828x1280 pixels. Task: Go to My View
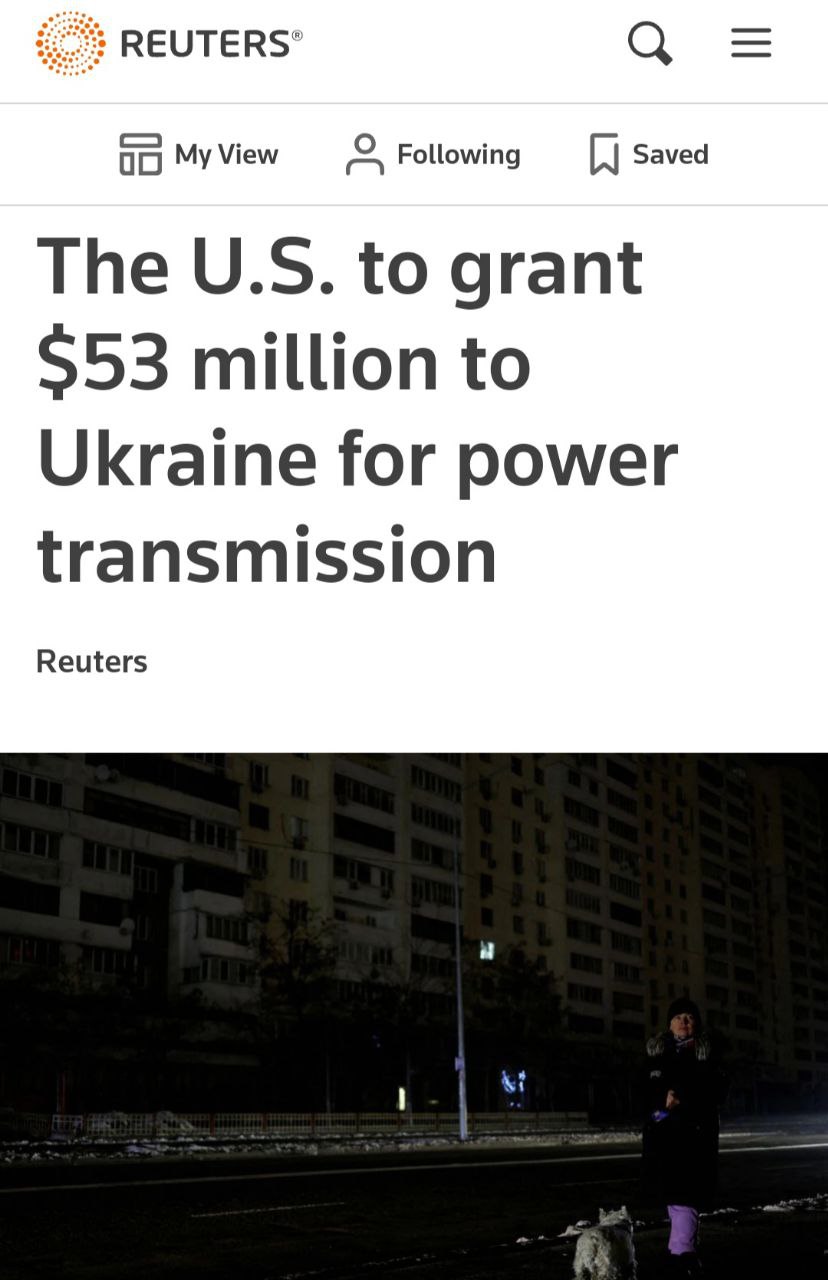198,155
